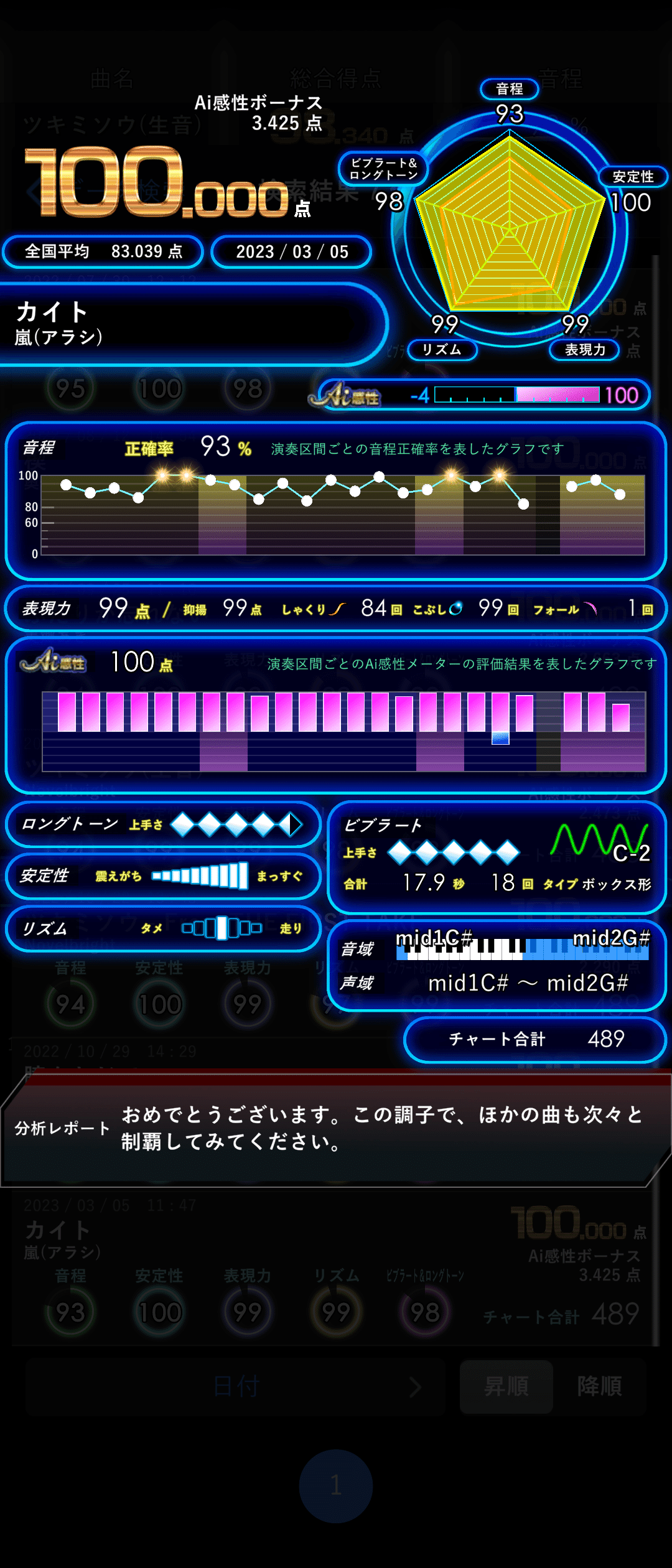Select the 音程 label above the radar chart

pos(510,88)
